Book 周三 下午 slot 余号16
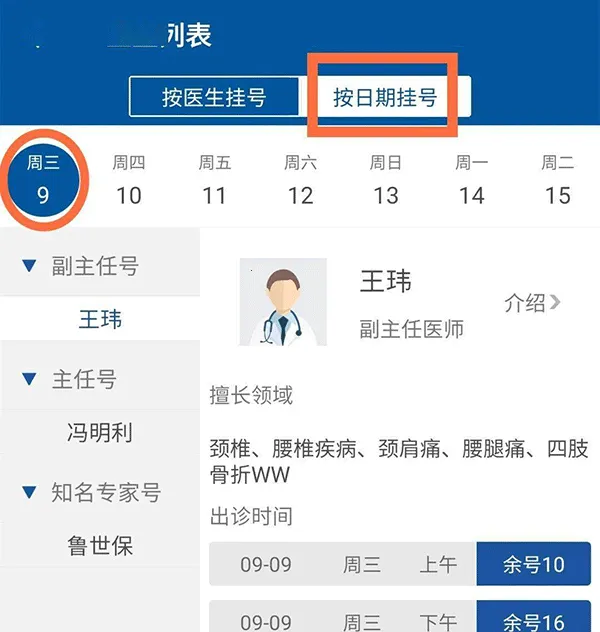The height and width of the screenshot is (632, 600). pos(533,620)
